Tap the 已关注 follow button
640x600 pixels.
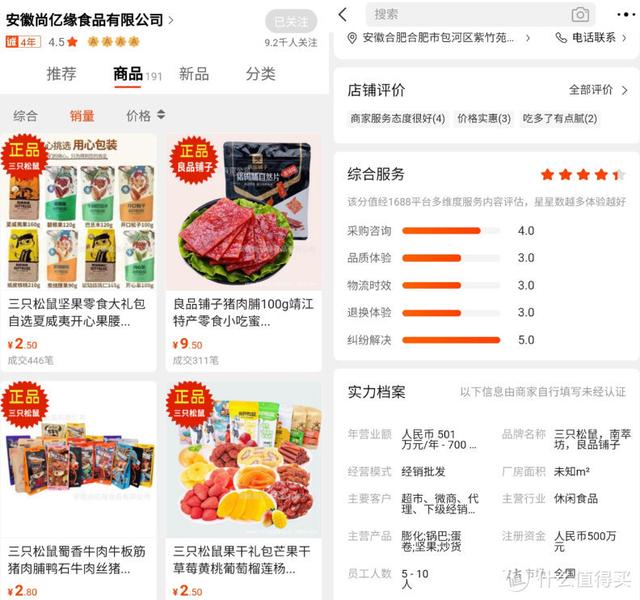pyautogui.click(x=290, y=21)
